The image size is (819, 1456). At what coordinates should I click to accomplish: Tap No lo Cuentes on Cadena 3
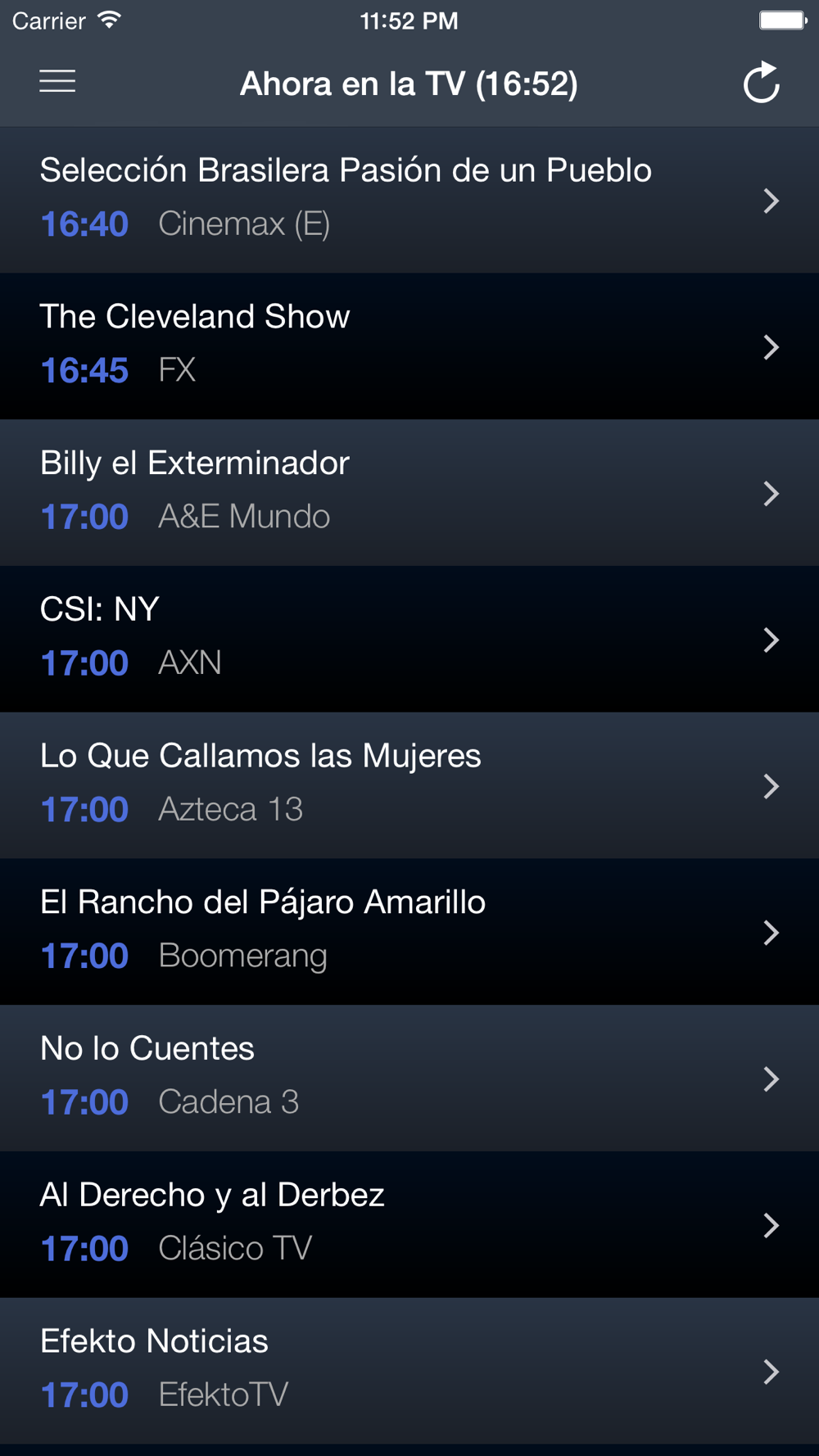[409, 1078]
